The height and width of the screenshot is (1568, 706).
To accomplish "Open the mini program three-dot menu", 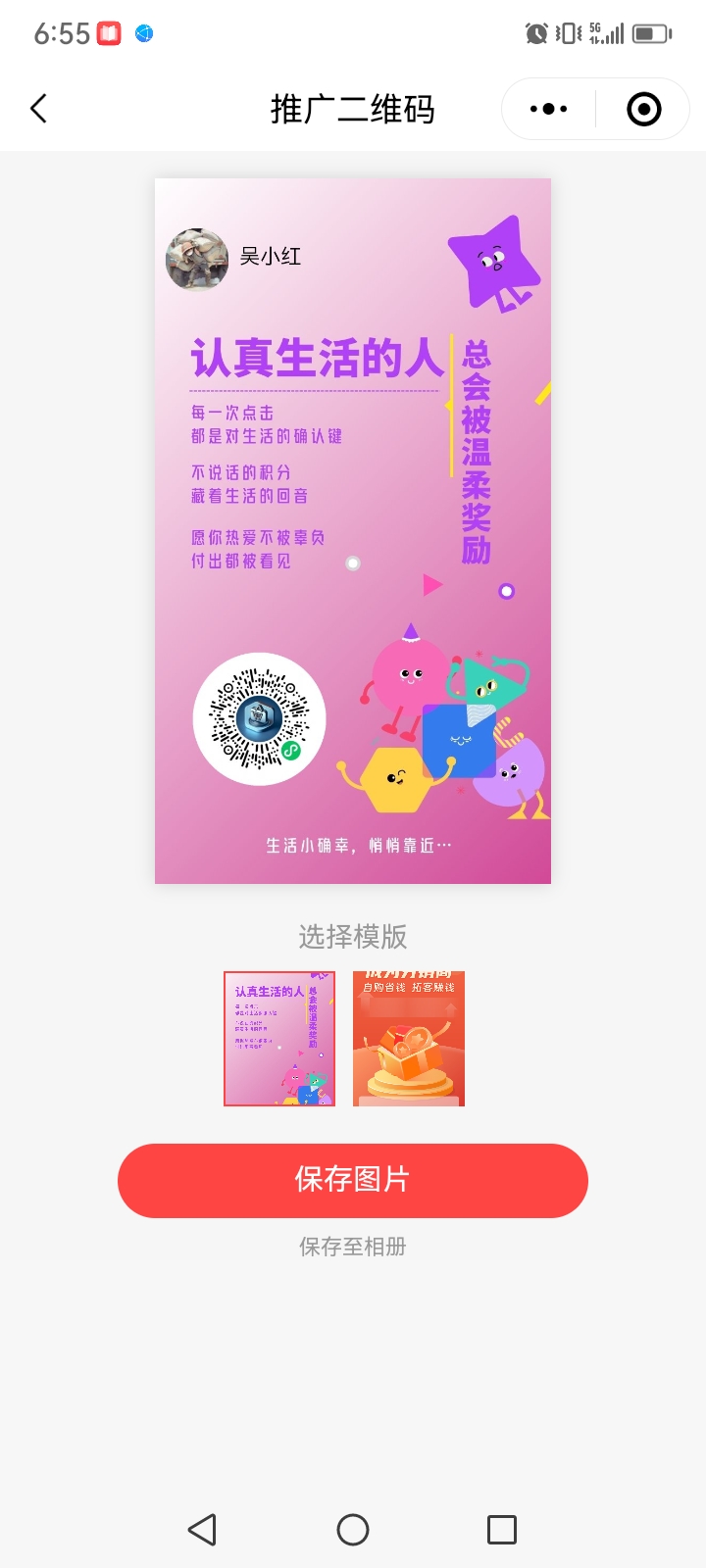I will (548, 109).
